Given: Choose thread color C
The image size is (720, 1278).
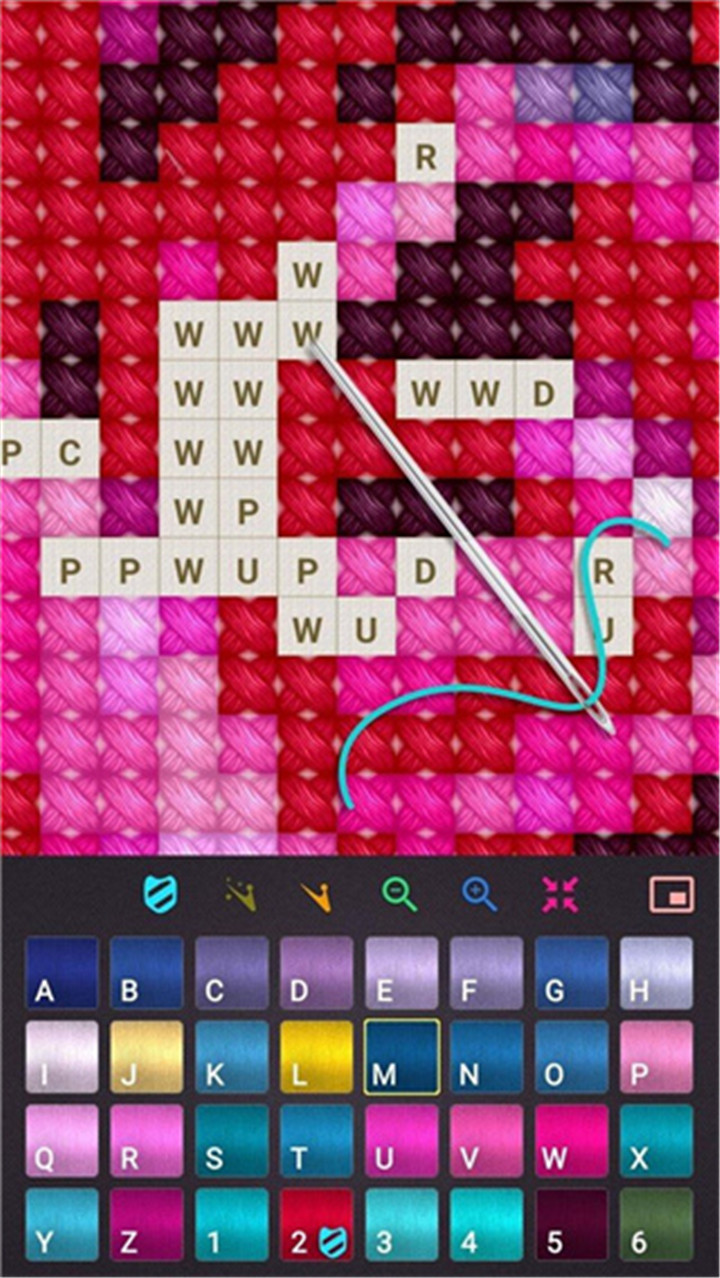Looking at the screenshot, I should click(231, 973).
